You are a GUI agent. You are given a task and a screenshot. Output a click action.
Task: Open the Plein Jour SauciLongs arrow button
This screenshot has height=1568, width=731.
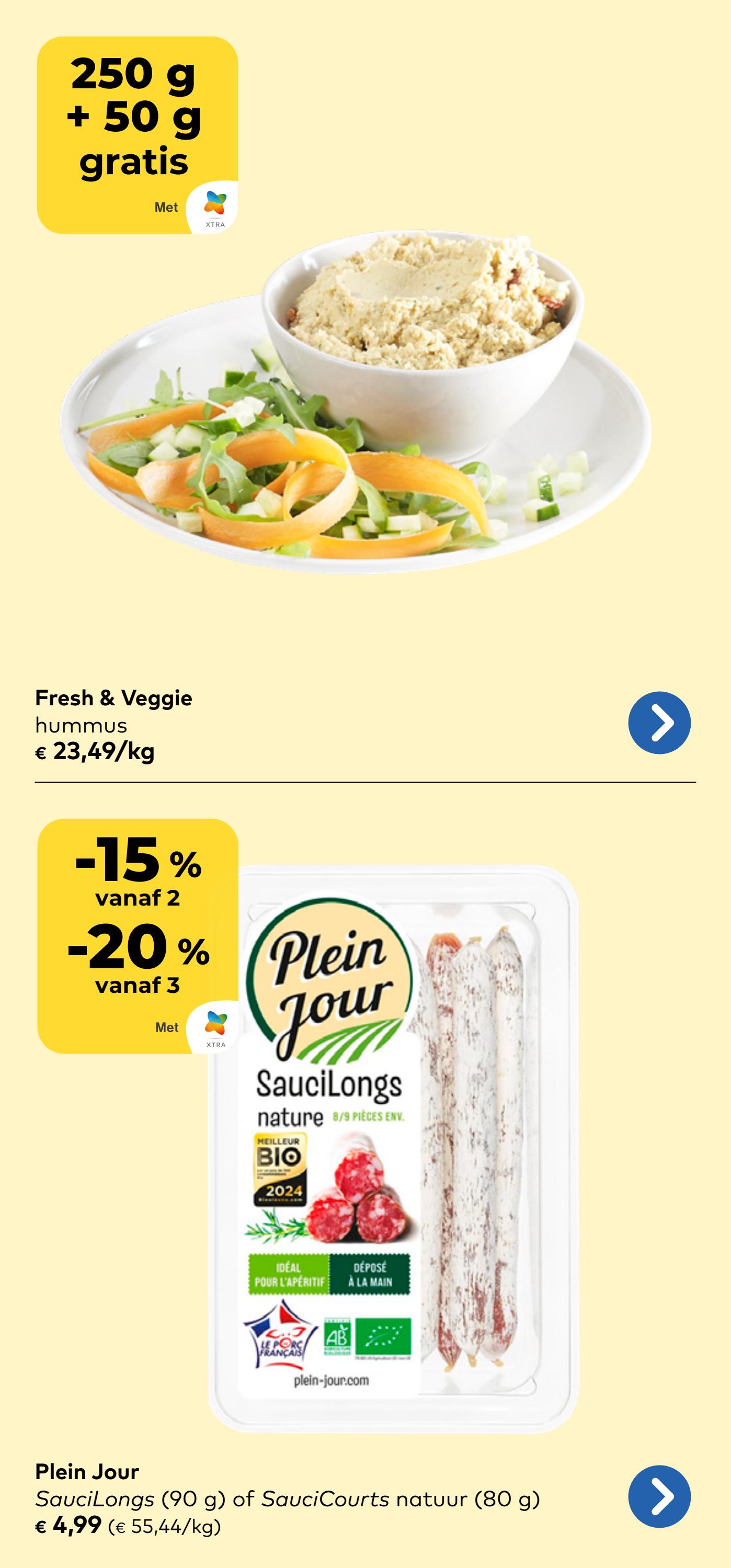(659, 1496)
